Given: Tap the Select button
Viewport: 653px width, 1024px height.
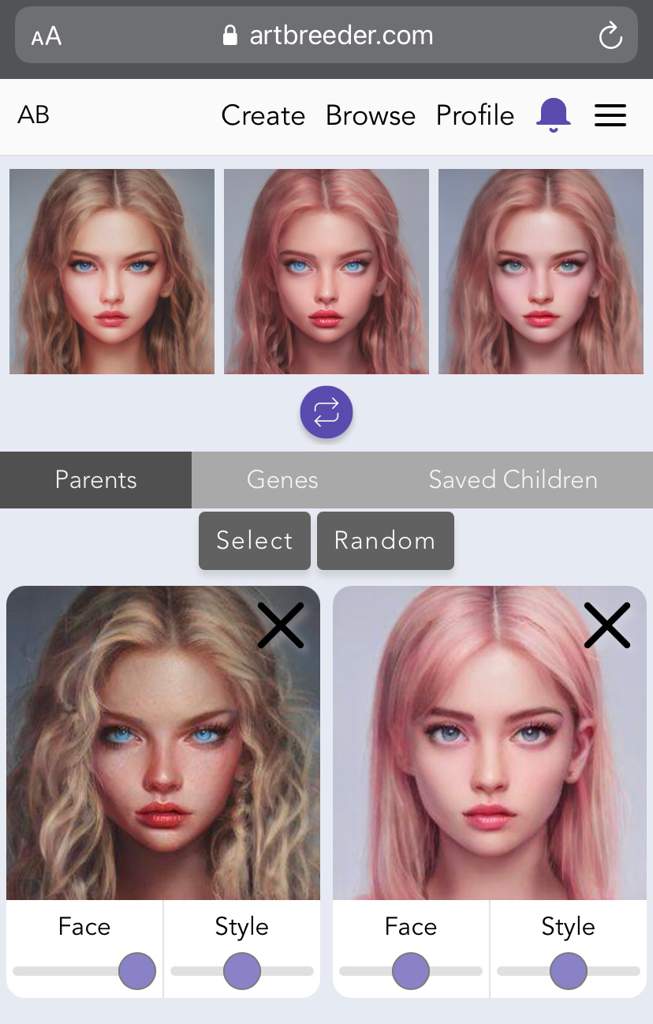Looking at the screenshot, I should pos(254,541).
